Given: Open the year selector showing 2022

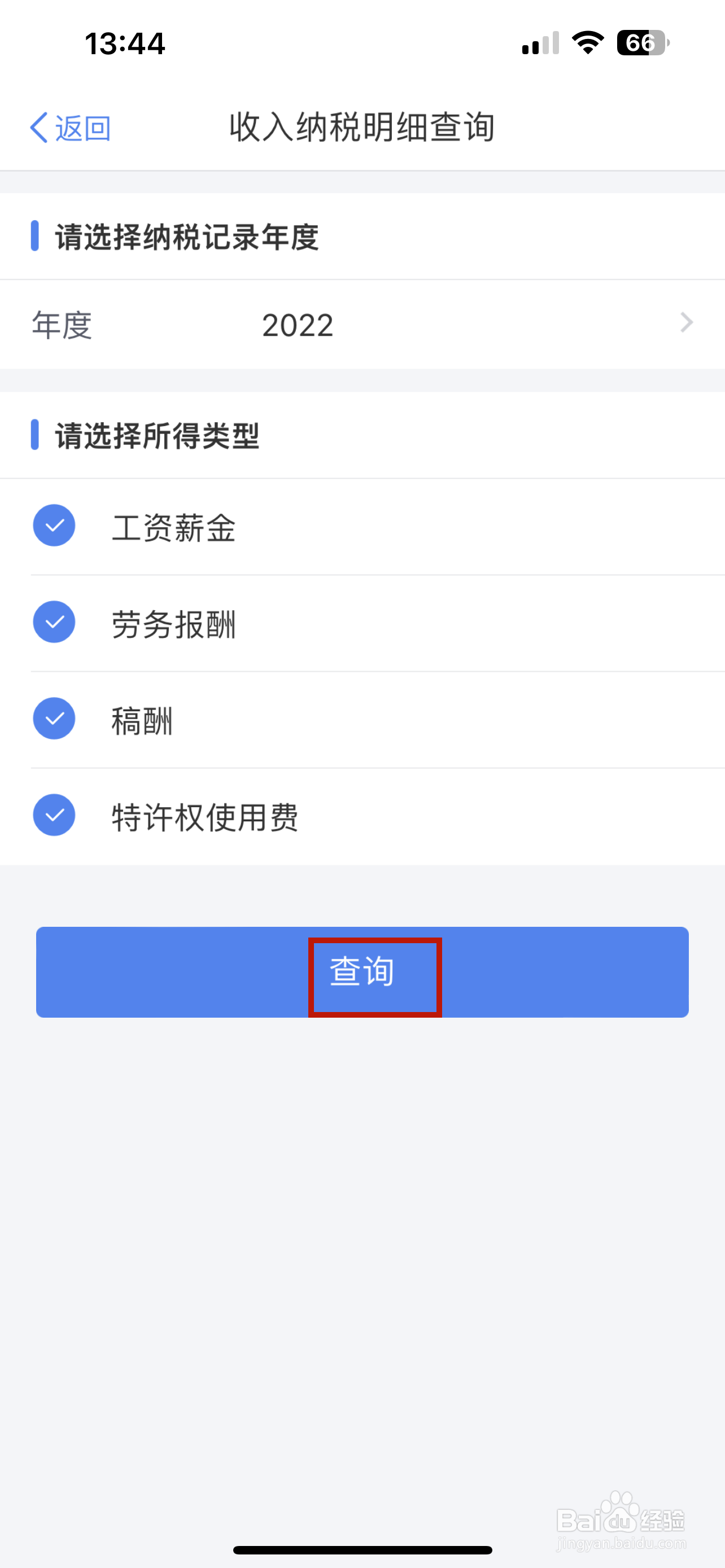Looking at the screenshot, I should [362, 325].
